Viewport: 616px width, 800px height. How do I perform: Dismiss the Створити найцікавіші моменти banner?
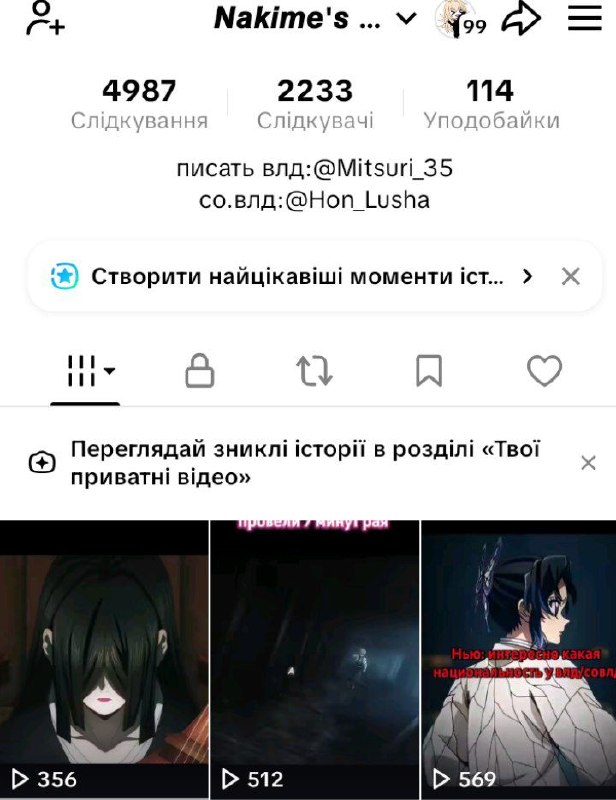570,277
